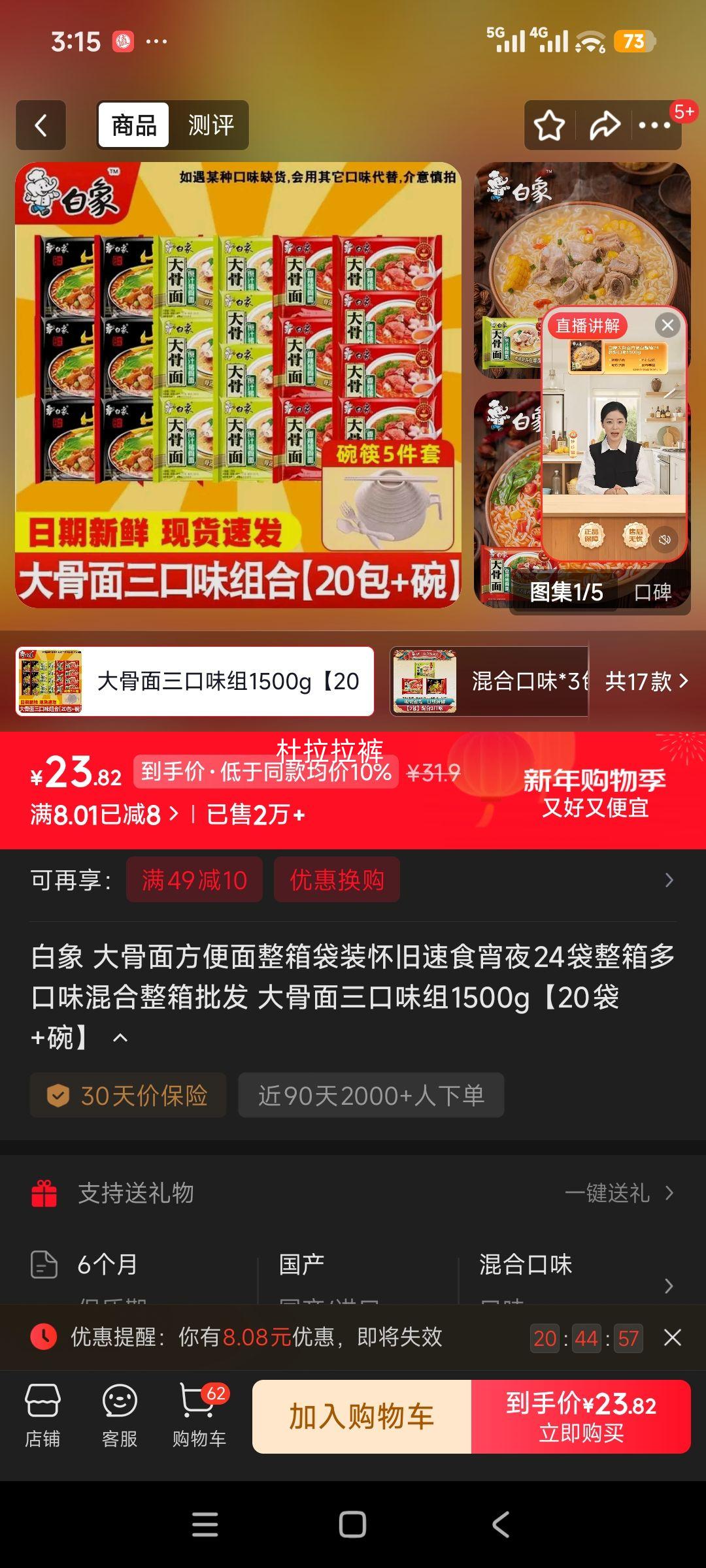The image size is (706, 1568).
Task: Open the more options (...) menu
Action: click(x=654, y=125)
